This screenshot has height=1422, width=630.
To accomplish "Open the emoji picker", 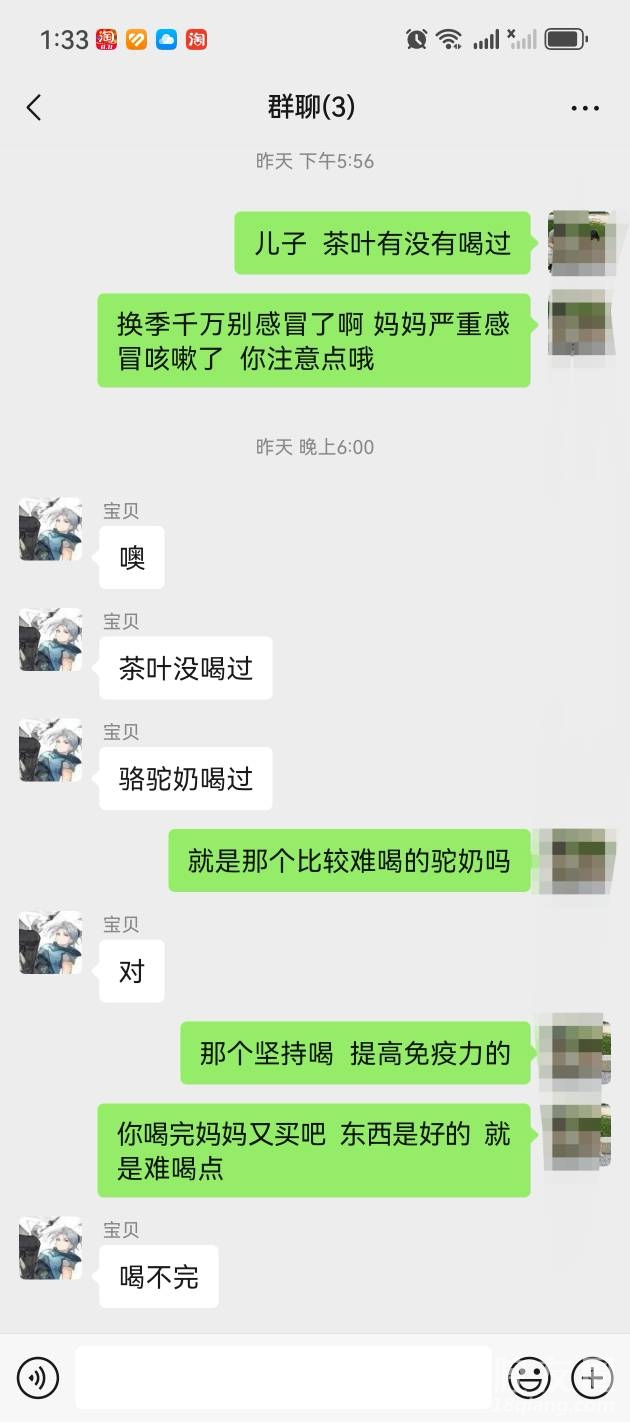I will click(x=529, y=1379).
